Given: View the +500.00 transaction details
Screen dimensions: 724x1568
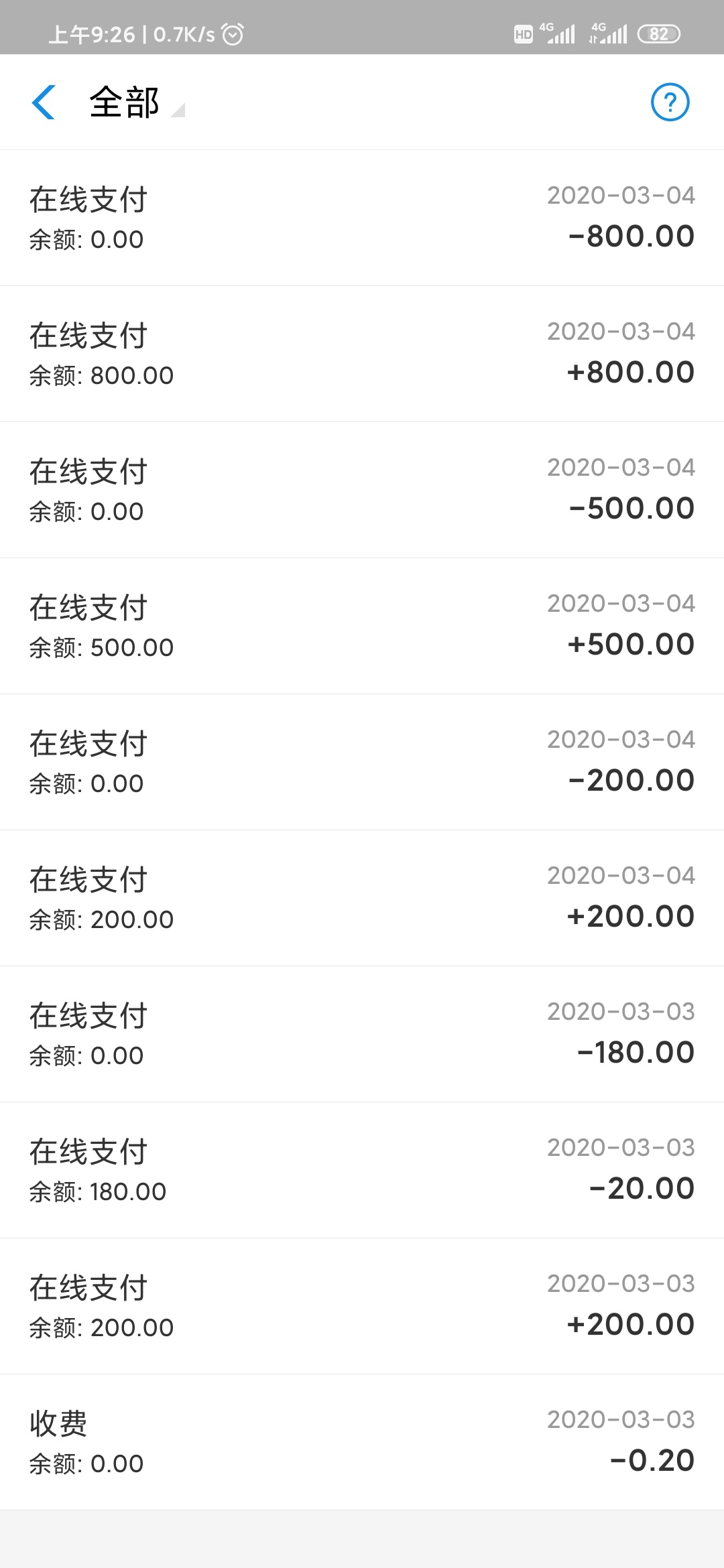Looking at the screenshot, I should [362, 626].
